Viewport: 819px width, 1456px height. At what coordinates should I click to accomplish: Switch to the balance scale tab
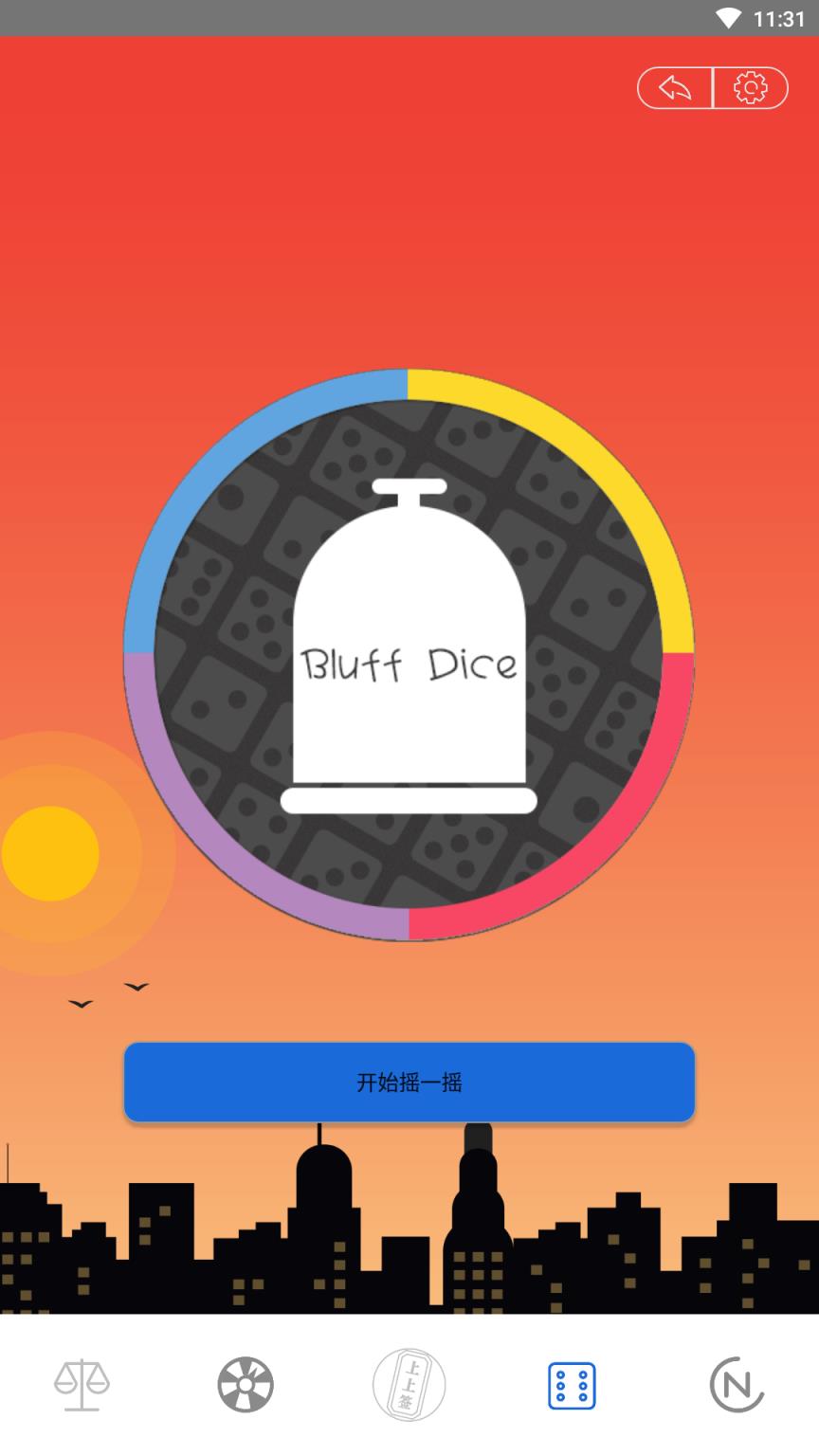click(x=82, y=1385)
